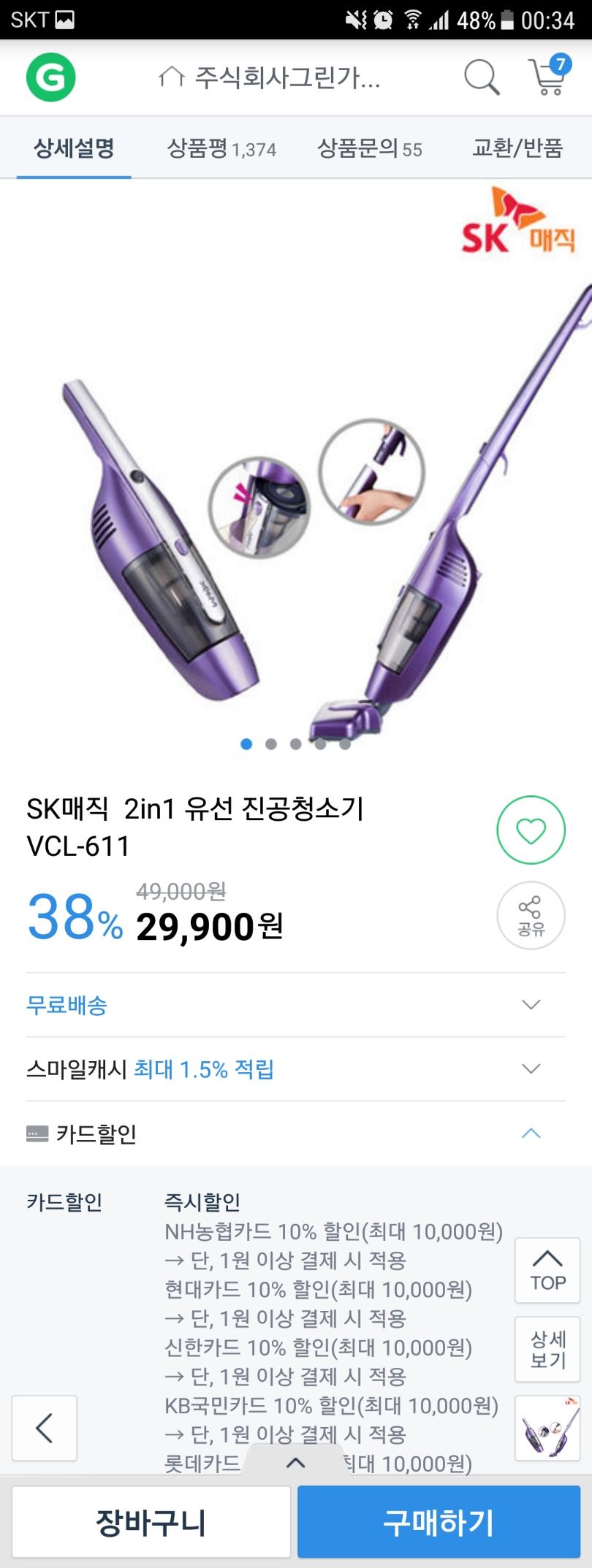This screenshot has width=592, height=1568.
Task: Share this product via 공유 button
Action: 531,916
